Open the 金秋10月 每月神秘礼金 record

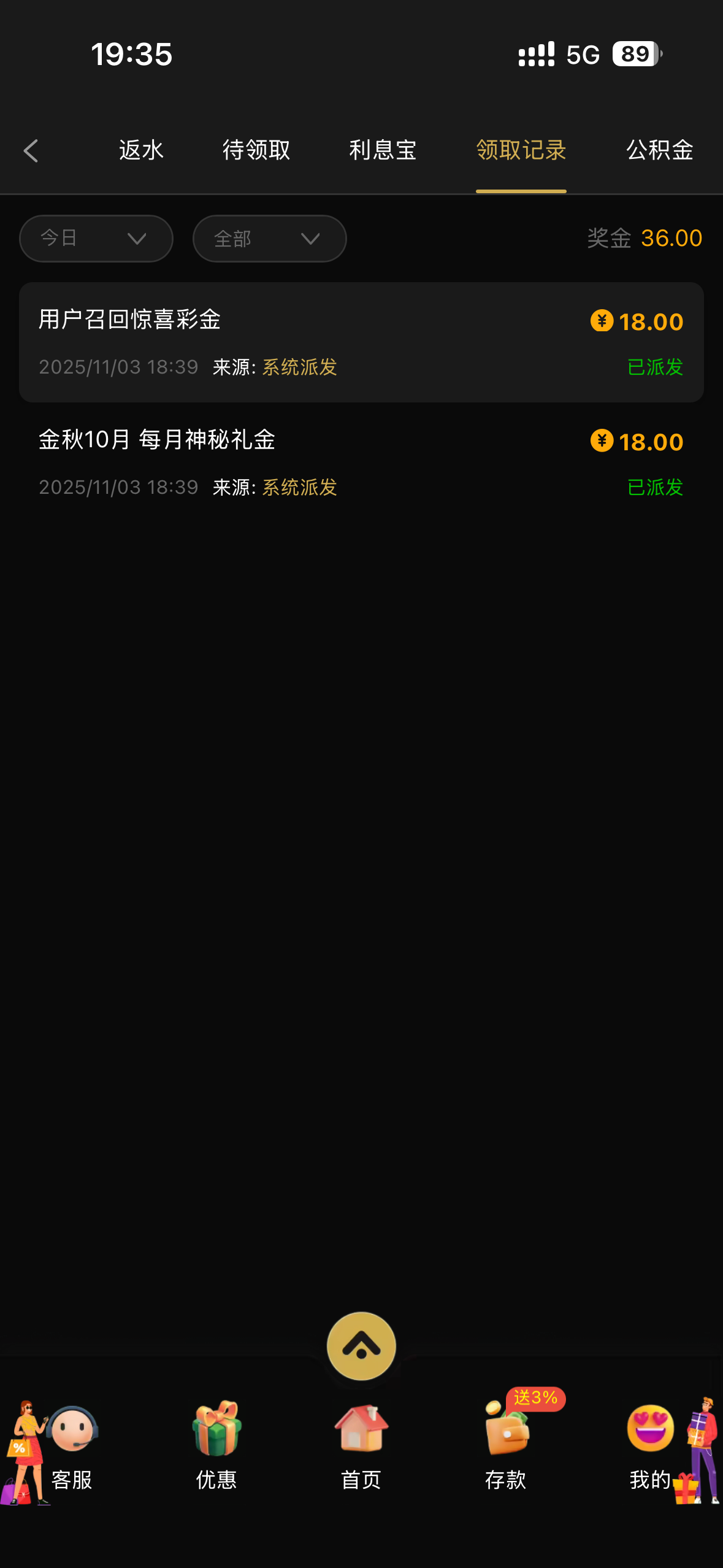[361, 463]
